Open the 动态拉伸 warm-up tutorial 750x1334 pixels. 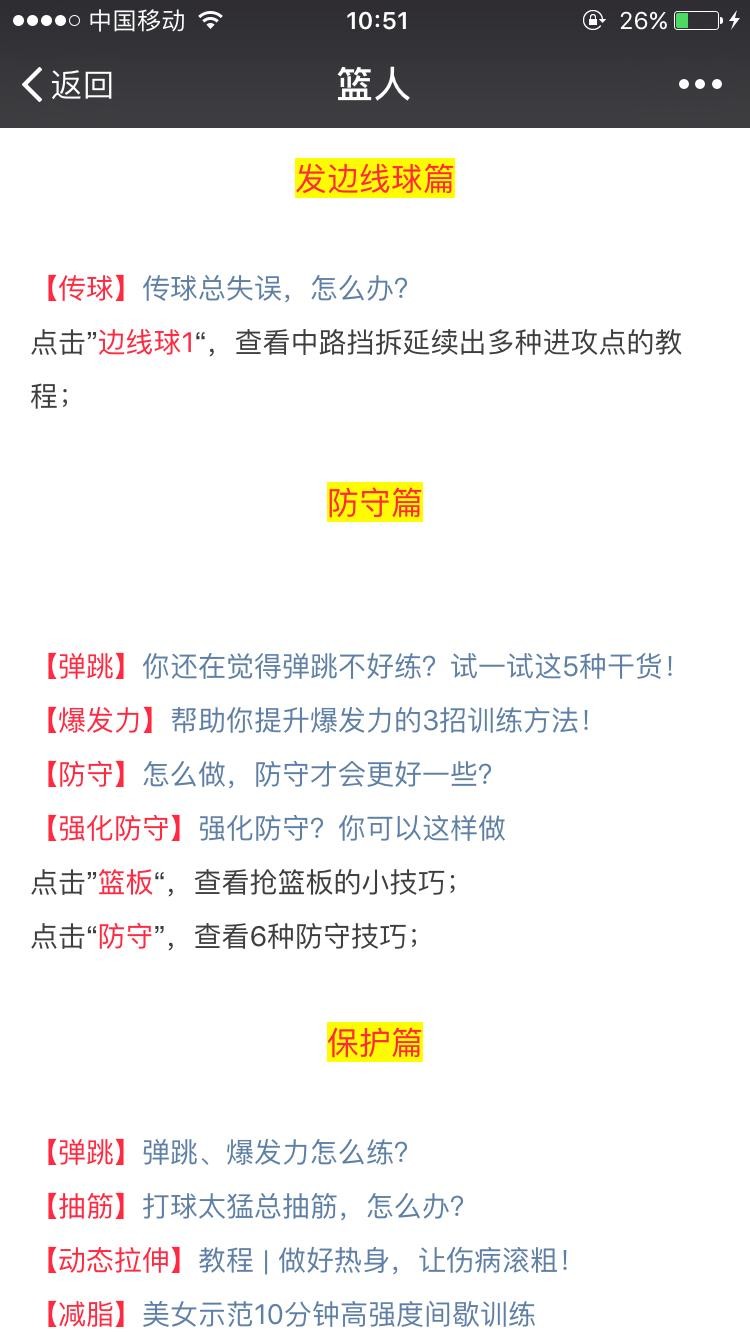pyautogui.click(x=384, y=1261)
